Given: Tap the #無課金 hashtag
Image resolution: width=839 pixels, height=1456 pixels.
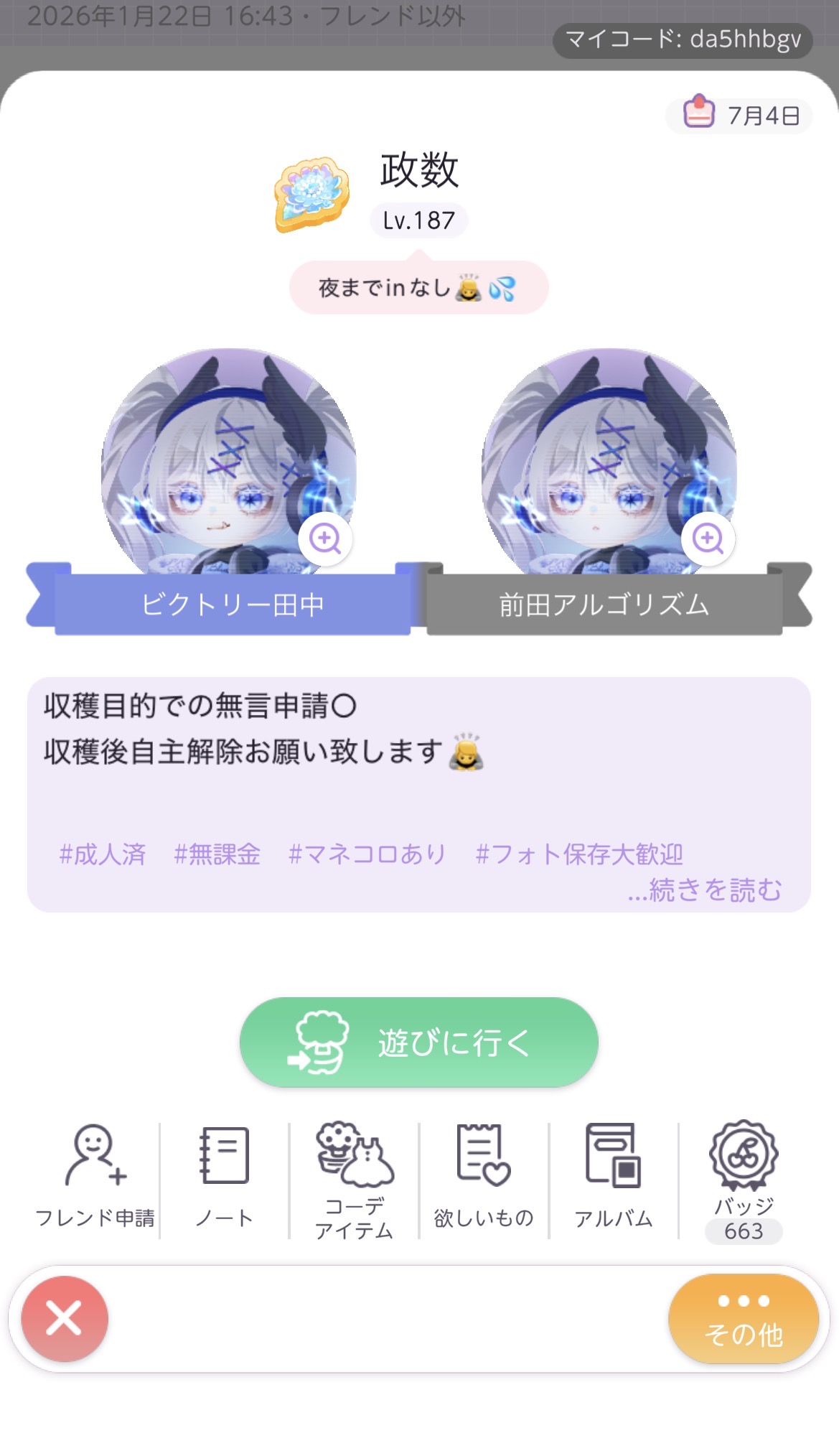Looking at the screenshot, I should pos(217,854).
